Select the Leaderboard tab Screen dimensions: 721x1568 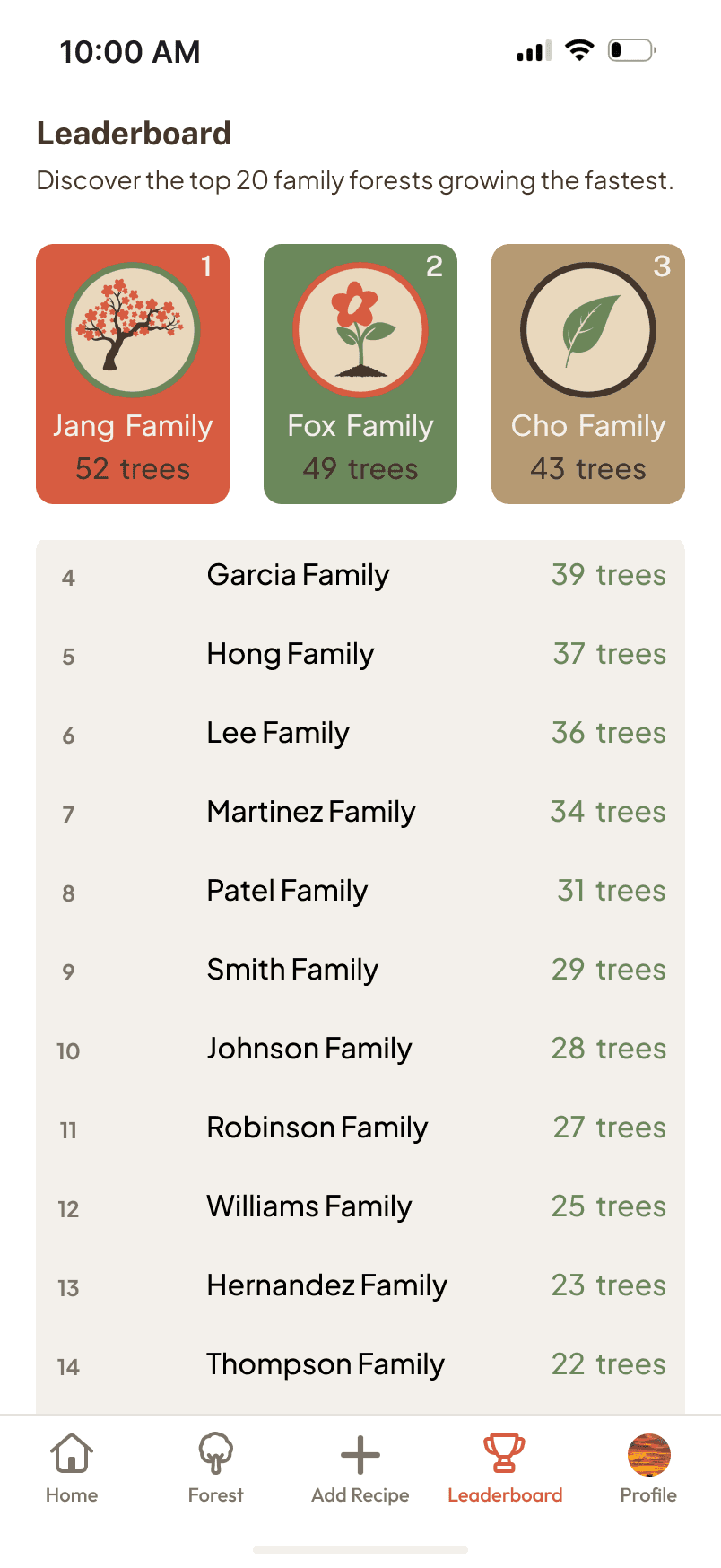click(505, 1468)
